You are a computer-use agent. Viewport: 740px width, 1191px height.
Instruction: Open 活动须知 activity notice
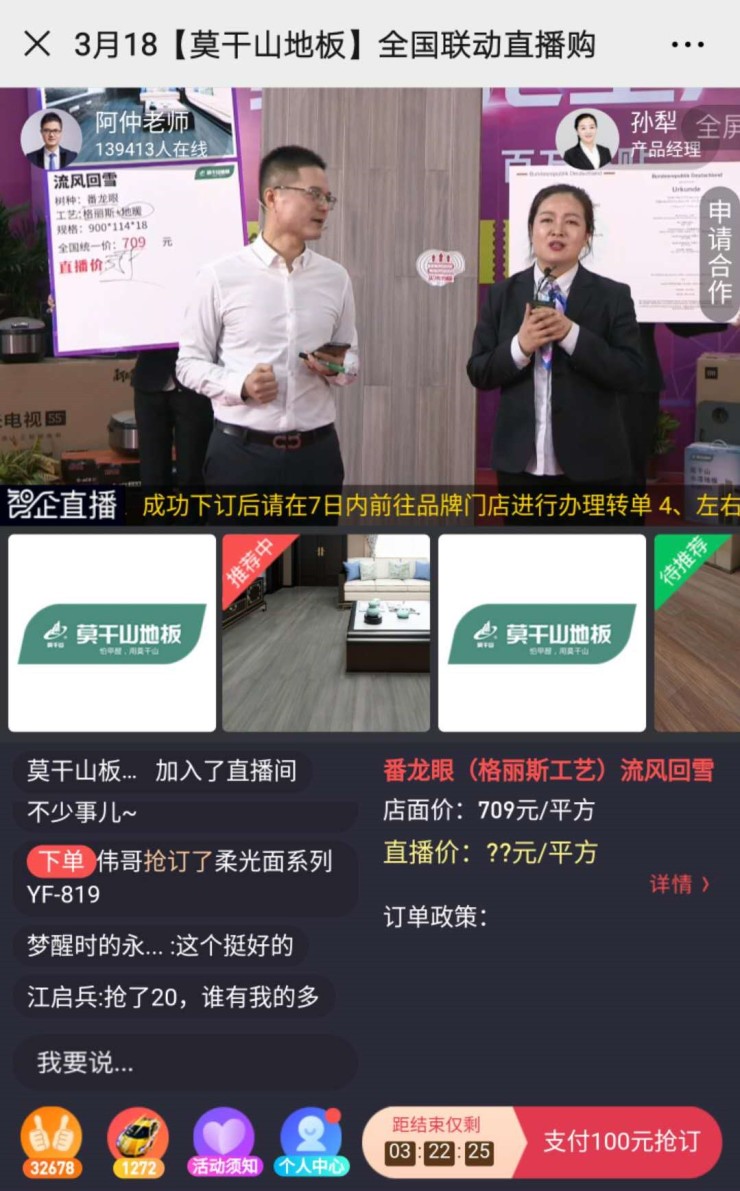224,1141
